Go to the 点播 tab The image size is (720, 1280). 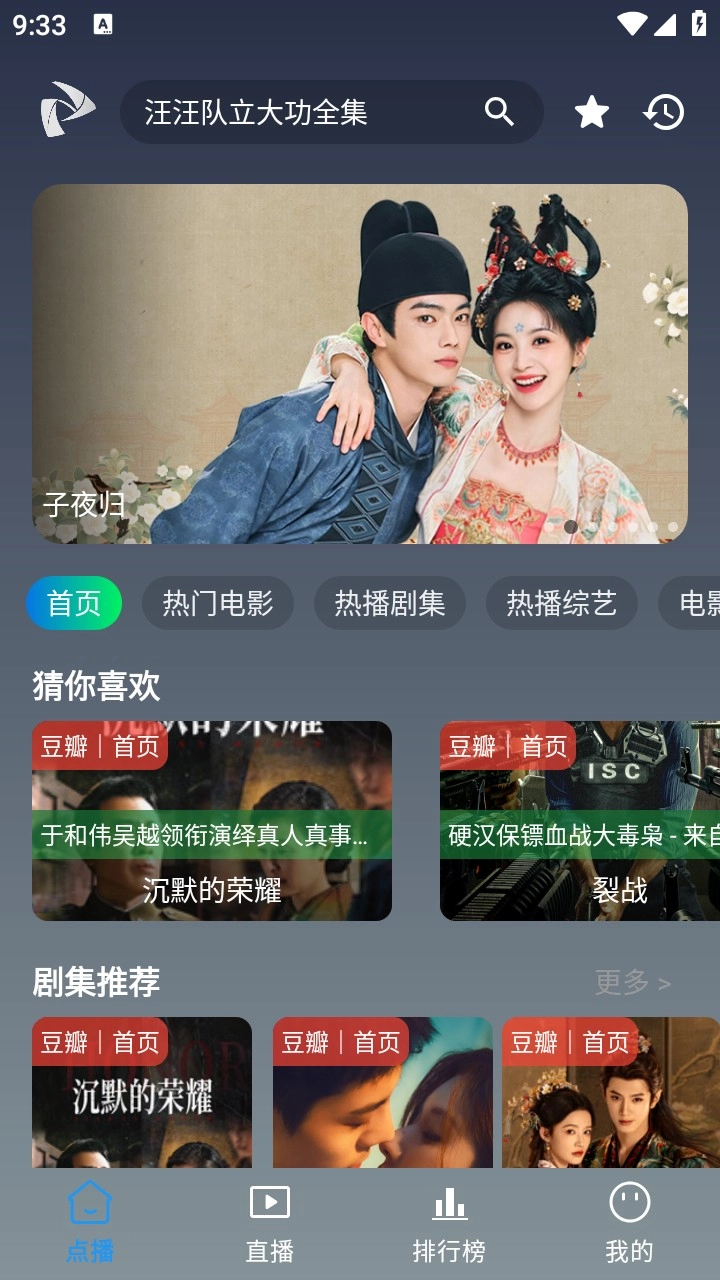(90, 1222)
